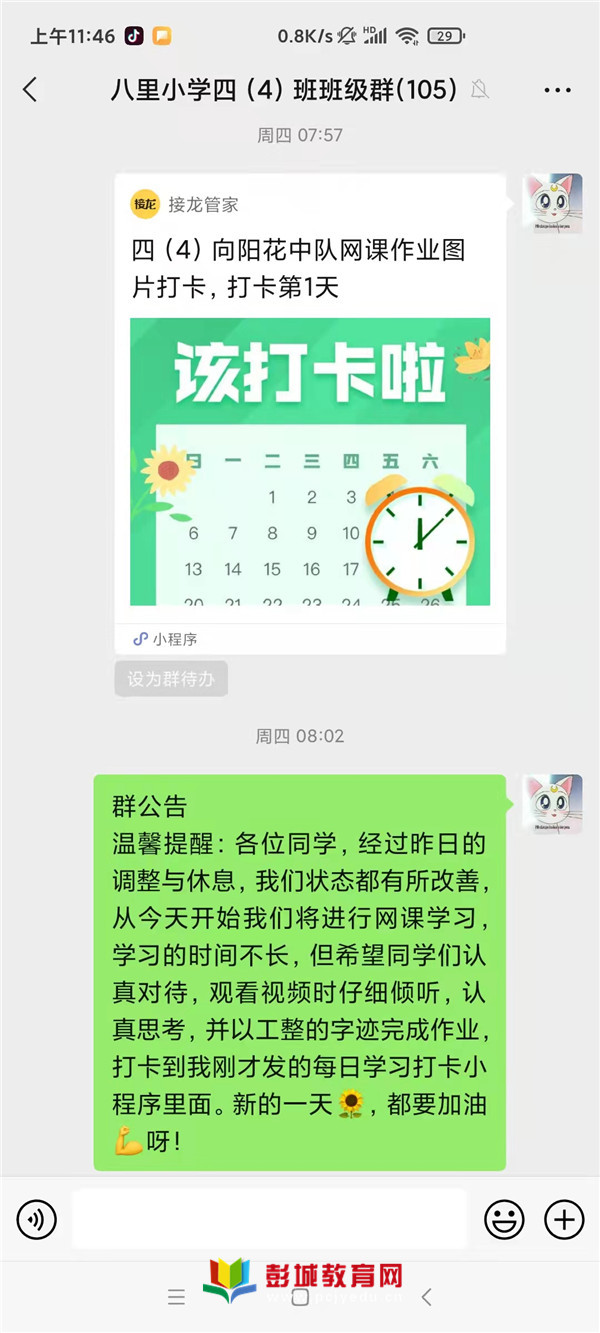Open sender's cat avatar beside the check-in card
The width and height of the screenshot is (600, 1333).
553,204
